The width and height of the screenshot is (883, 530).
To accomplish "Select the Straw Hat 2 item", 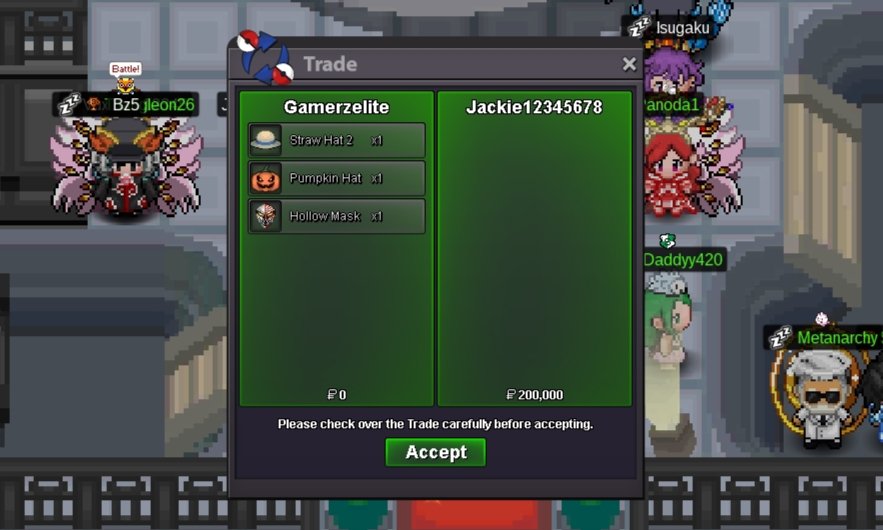I will [336, 141].
